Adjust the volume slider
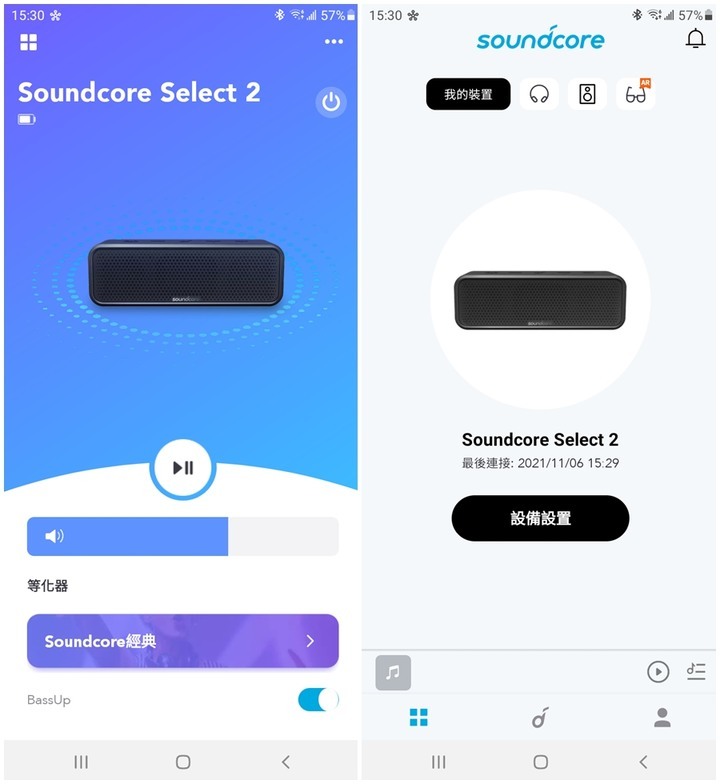The height and width of the screenshot is (784, 720). (182, 536)
